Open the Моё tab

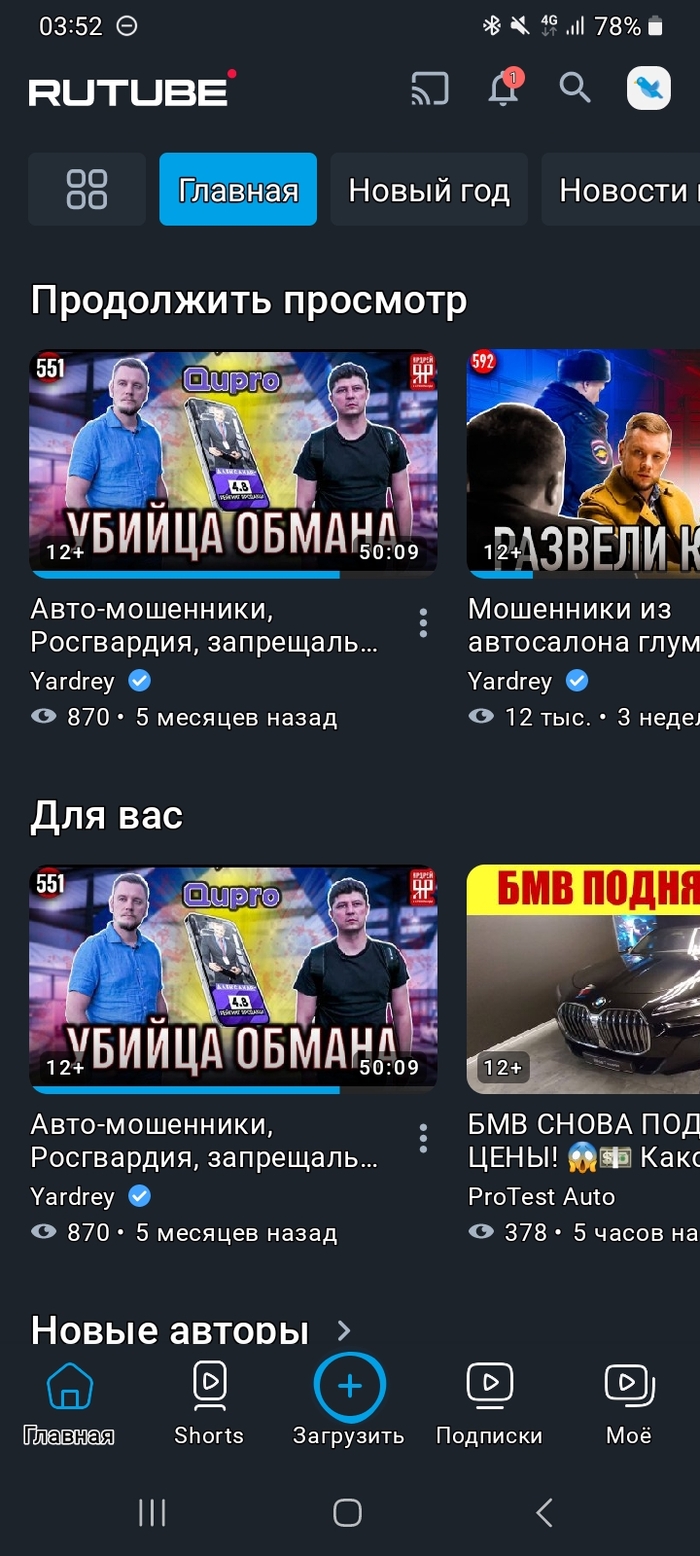pyautogui.click(x=628, y=1402)
